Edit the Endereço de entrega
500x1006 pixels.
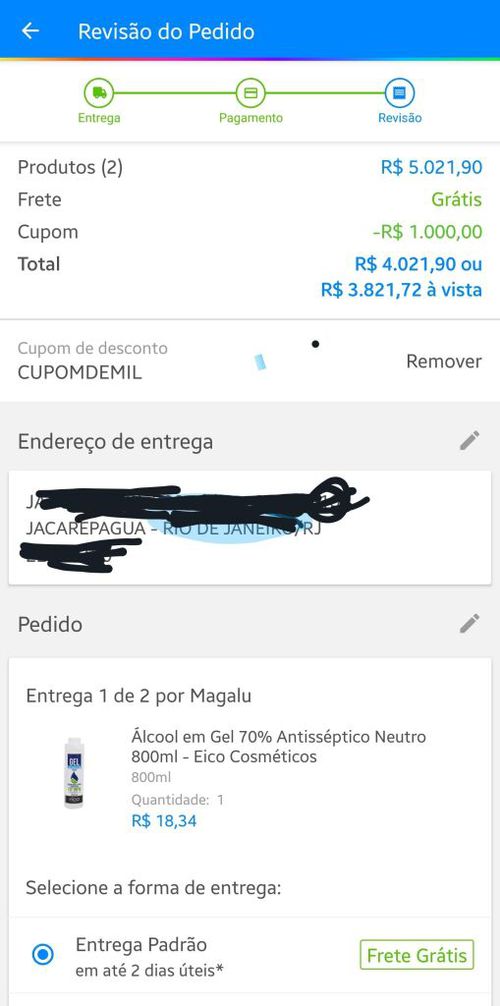(x=469, y=441)
